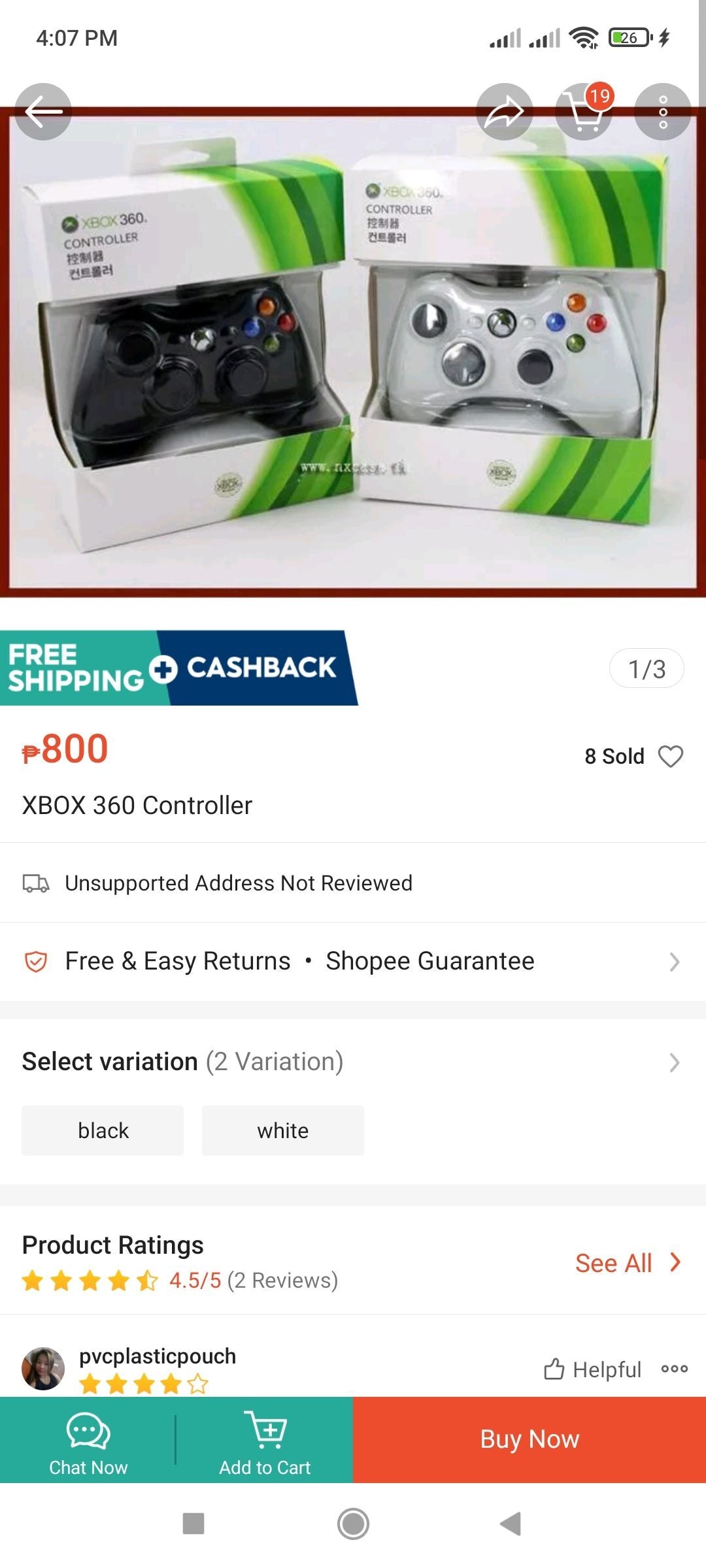Screen dimensions: 706x1568
Task: Open the three-dot overflow menu
Action: click(663, 112)
